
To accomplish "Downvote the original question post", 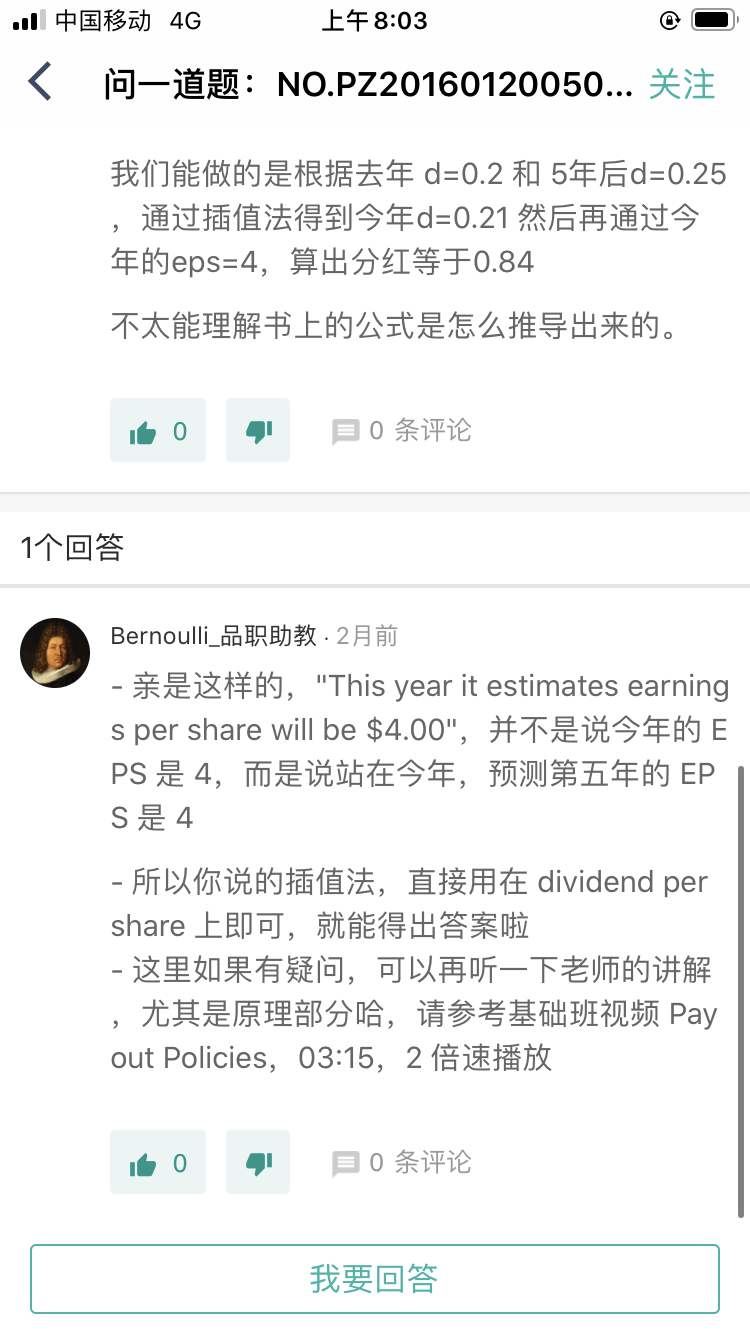I will [x=258, y=431].
